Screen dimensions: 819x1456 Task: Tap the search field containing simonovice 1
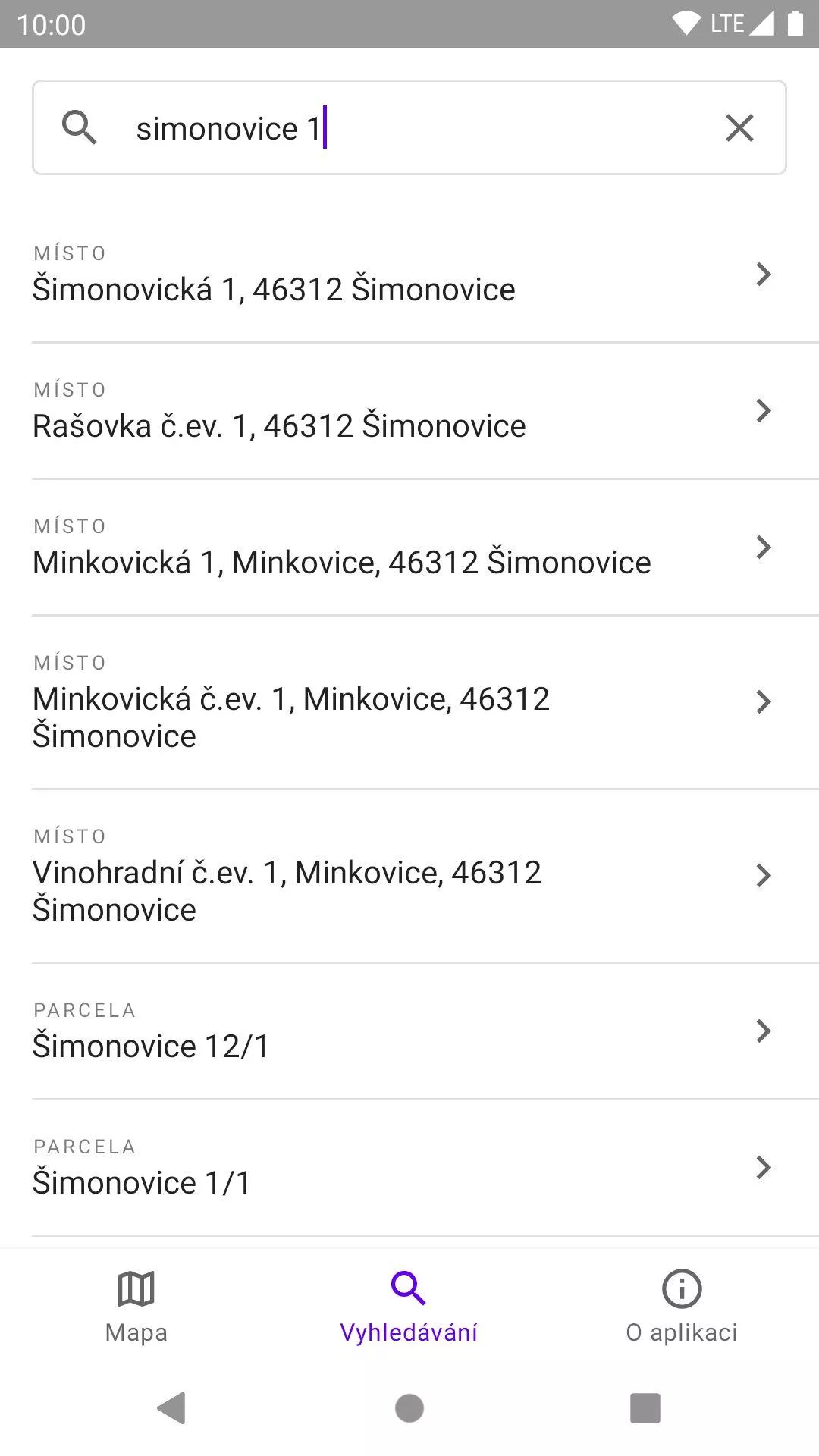pyautogui.click(x=409, y=127)
